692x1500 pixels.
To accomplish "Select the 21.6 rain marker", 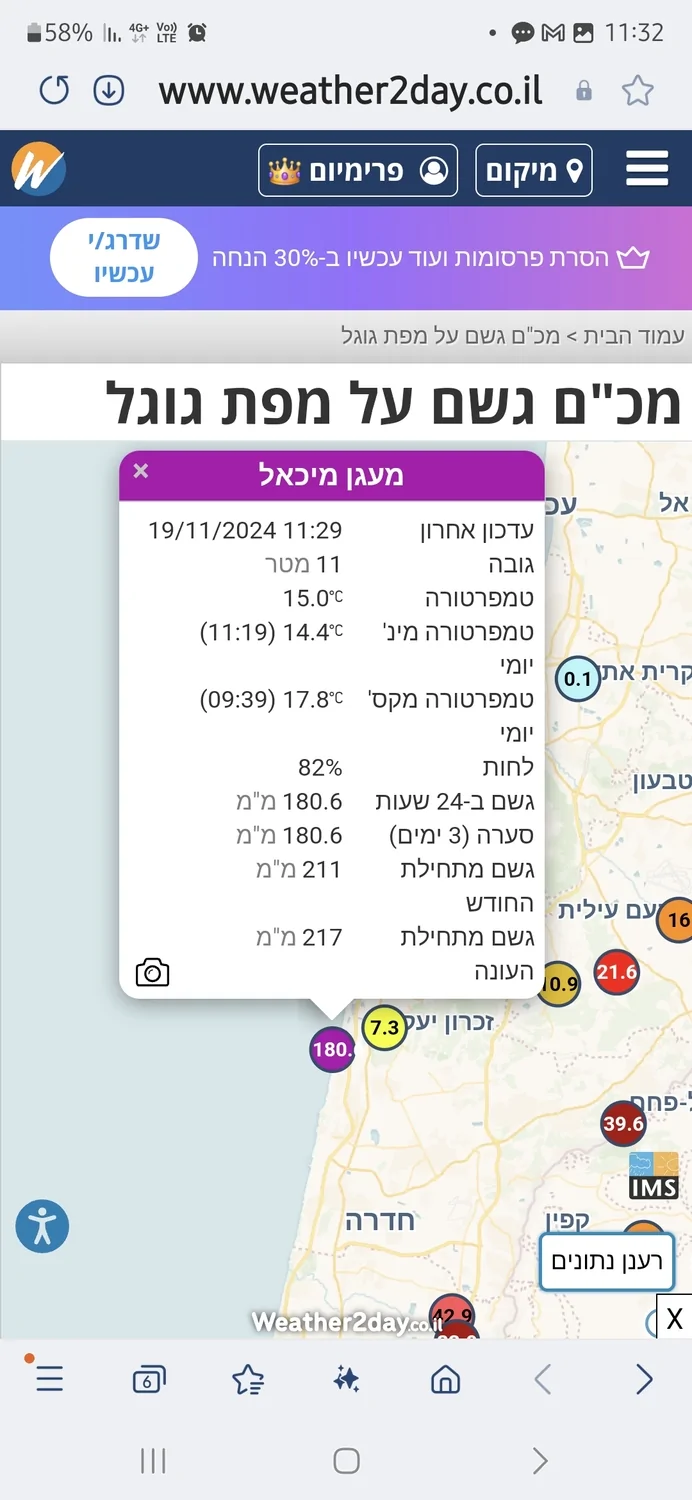I will pos(617,972).
